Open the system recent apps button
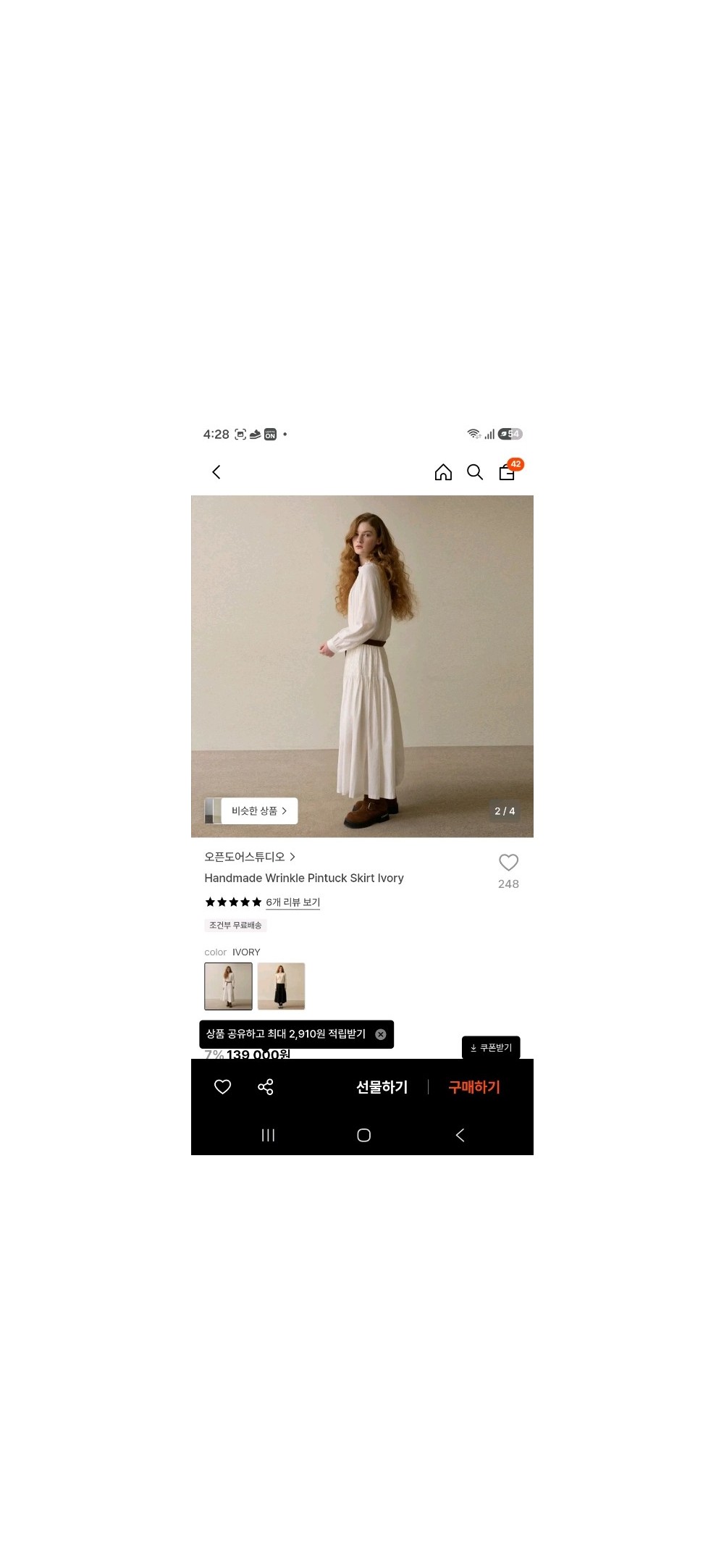This screenshot has width=724, height=1568. click(x=268, y=1135)
